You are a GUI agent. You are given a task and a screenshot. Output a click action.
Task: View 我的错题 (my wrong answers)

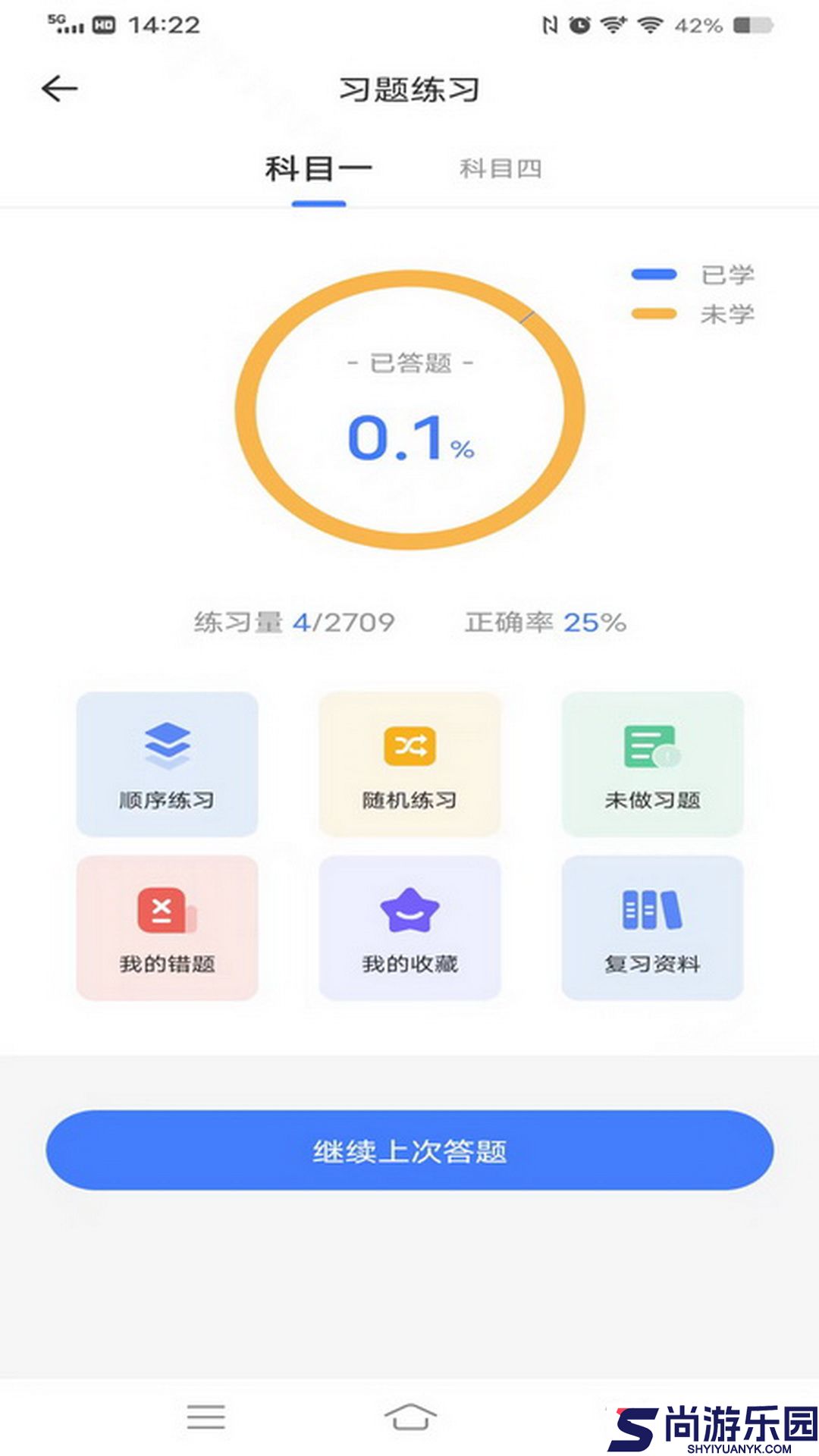coord(166,928)
